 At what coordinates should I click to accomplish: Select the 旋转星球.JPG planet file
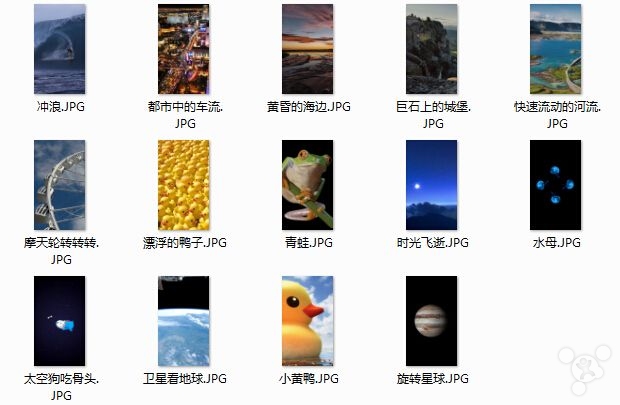coord(432,321)
